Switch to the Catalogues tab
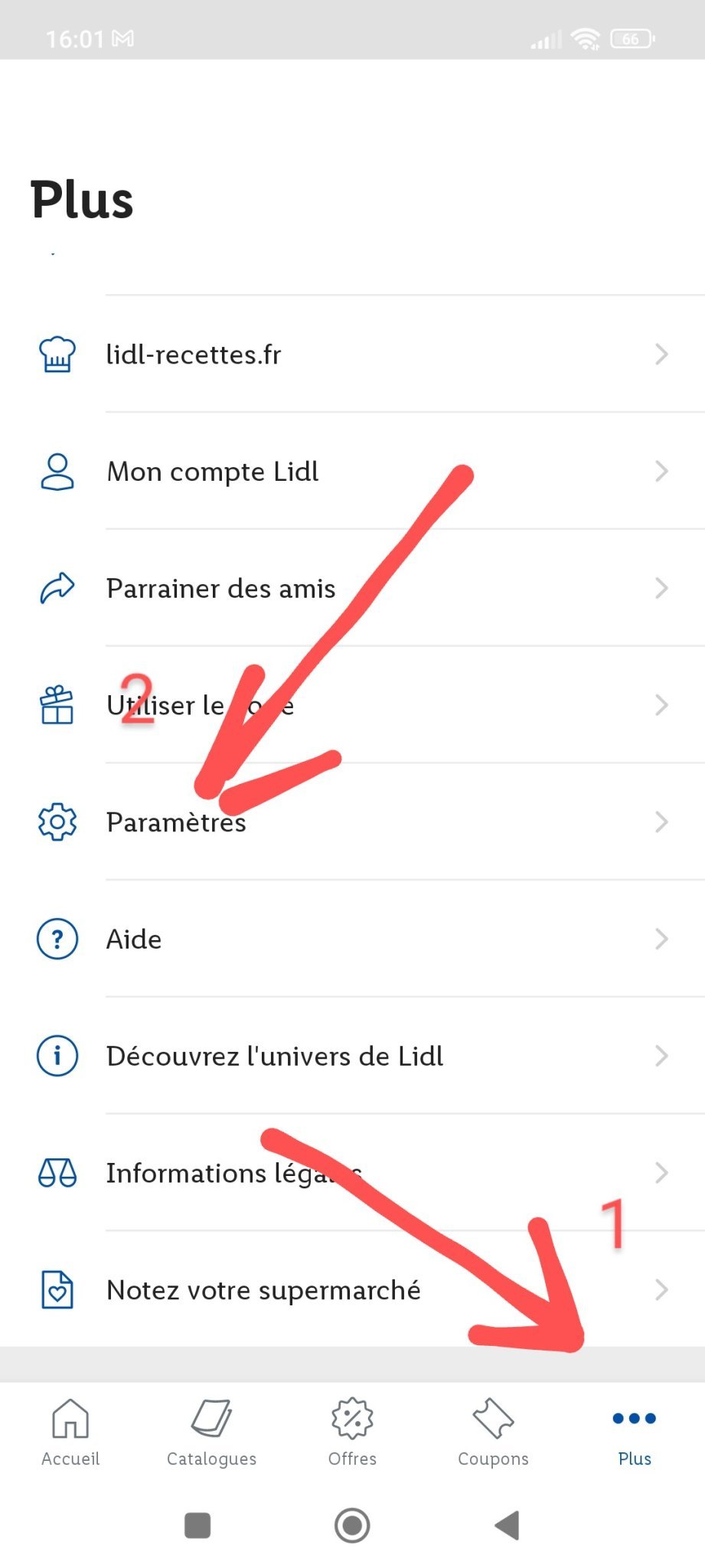Screen dimensions: 705x1568 211,1432
